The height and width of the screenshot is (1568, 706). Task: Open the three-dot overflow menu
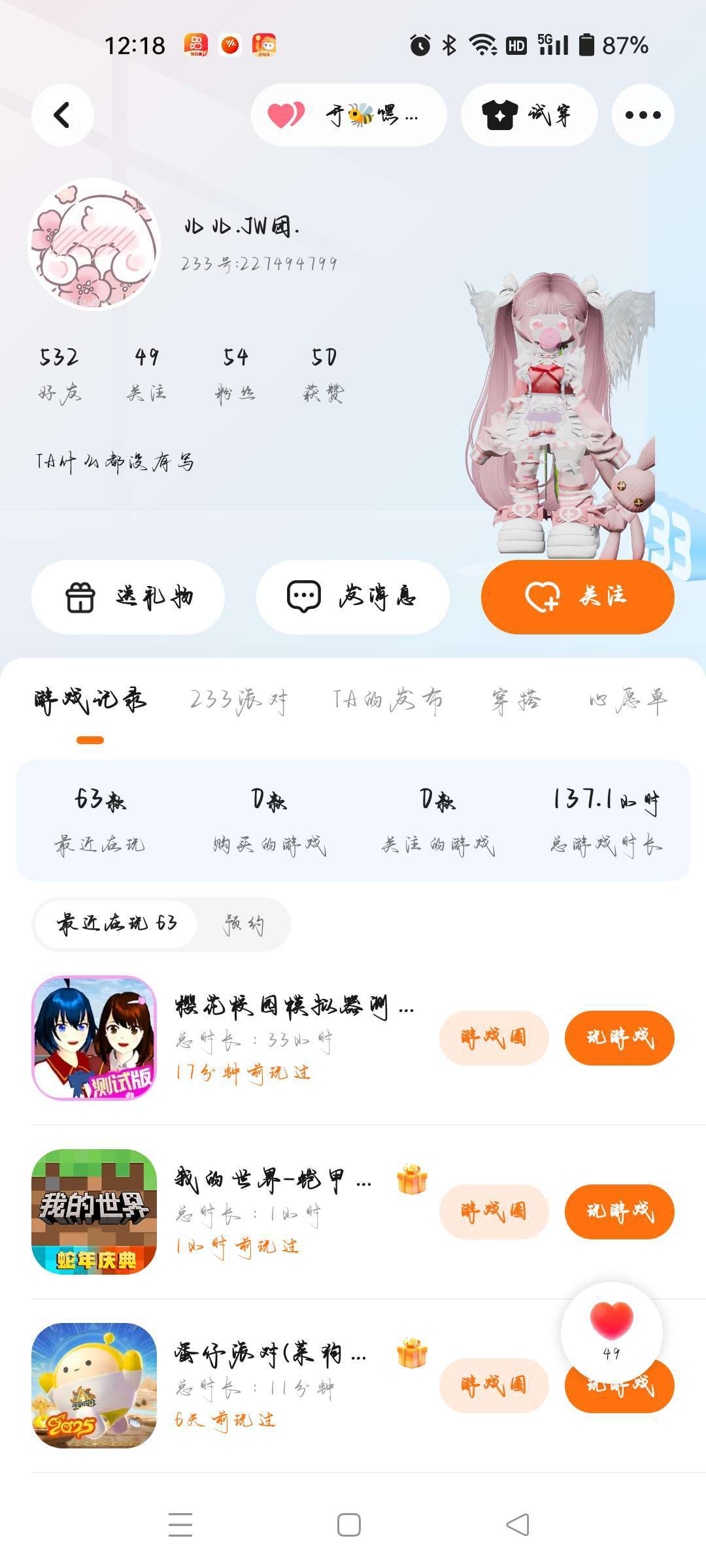(x=643, y=115)
